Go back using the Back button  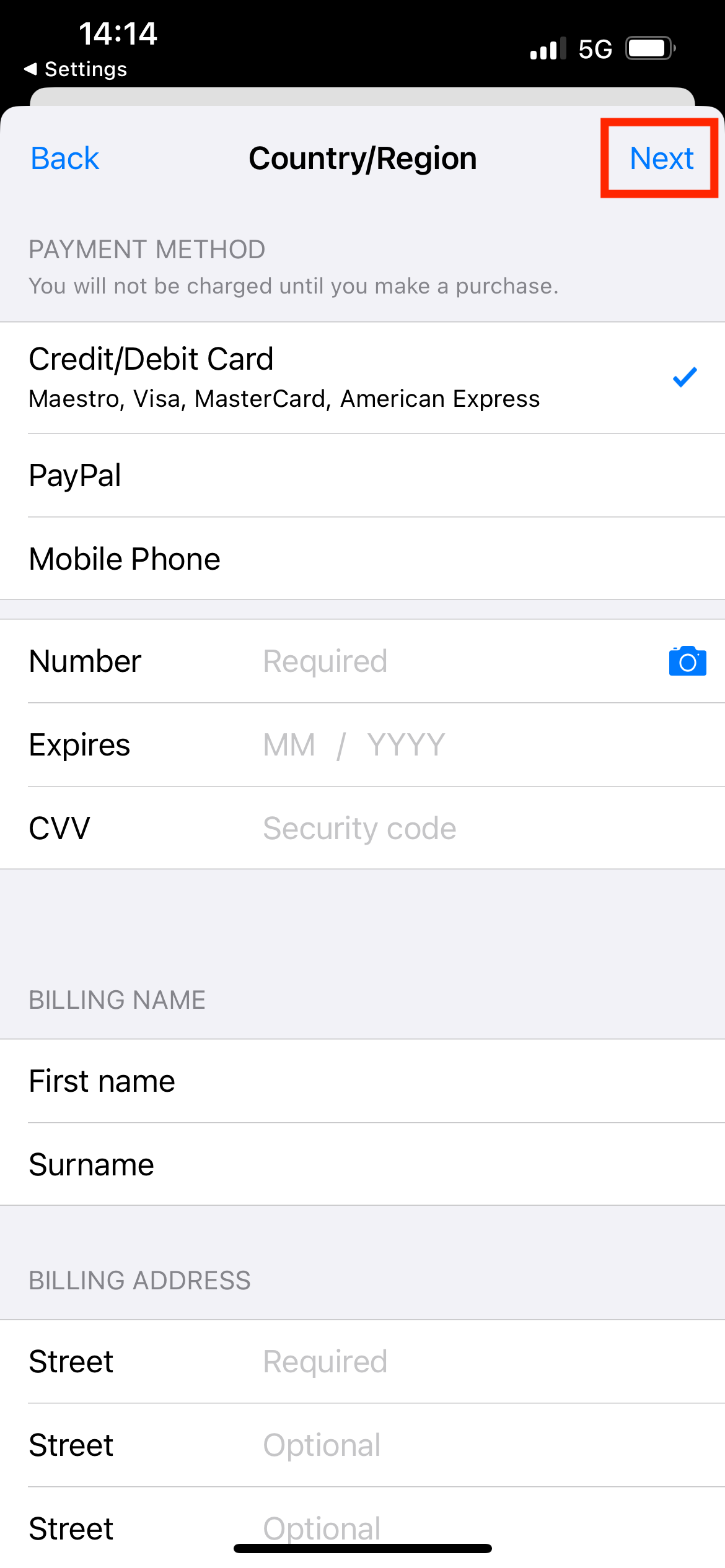tap(65, 159)
